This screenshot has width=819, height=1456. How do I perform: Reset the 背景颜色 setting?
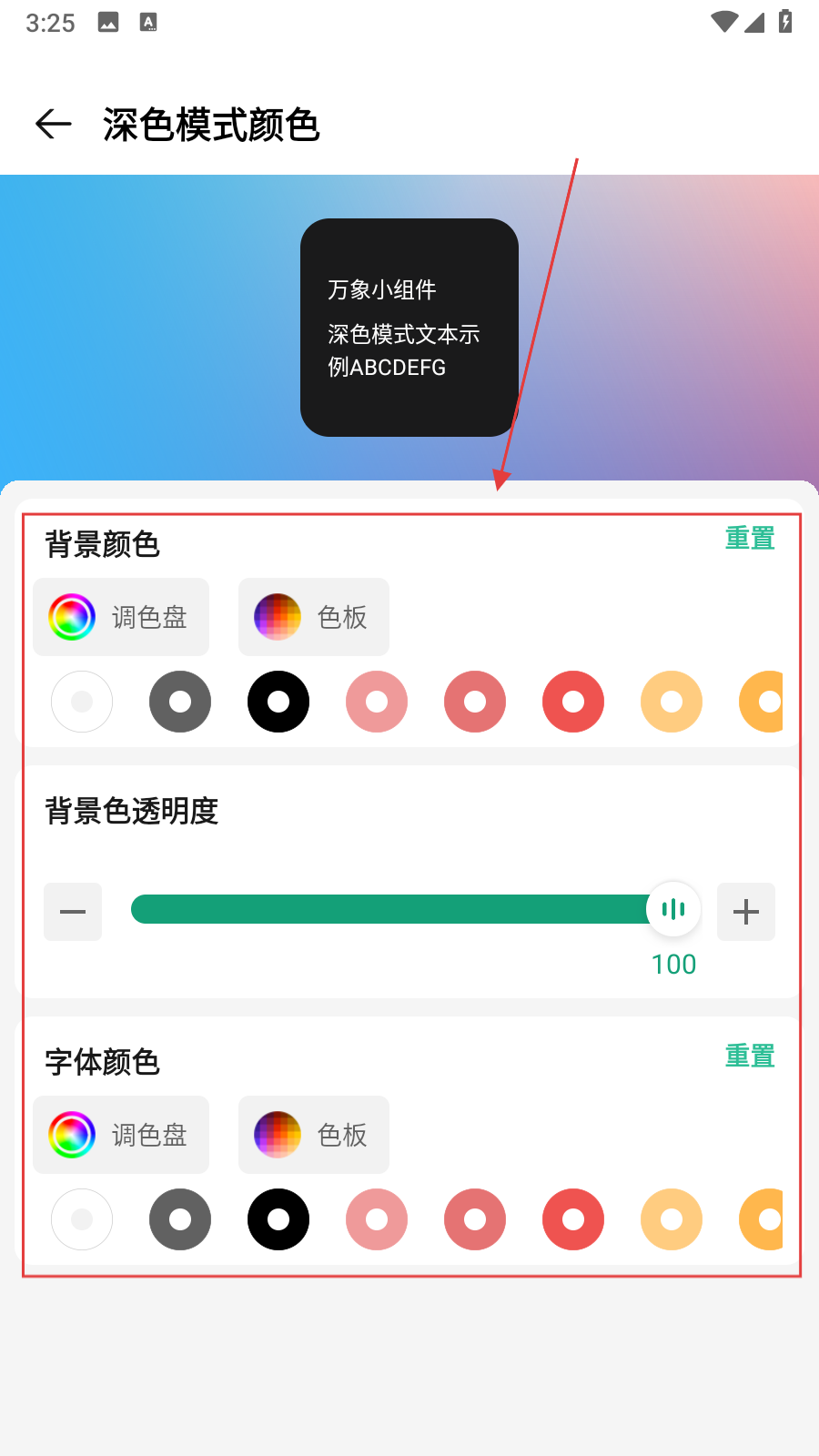coord(749,539)
